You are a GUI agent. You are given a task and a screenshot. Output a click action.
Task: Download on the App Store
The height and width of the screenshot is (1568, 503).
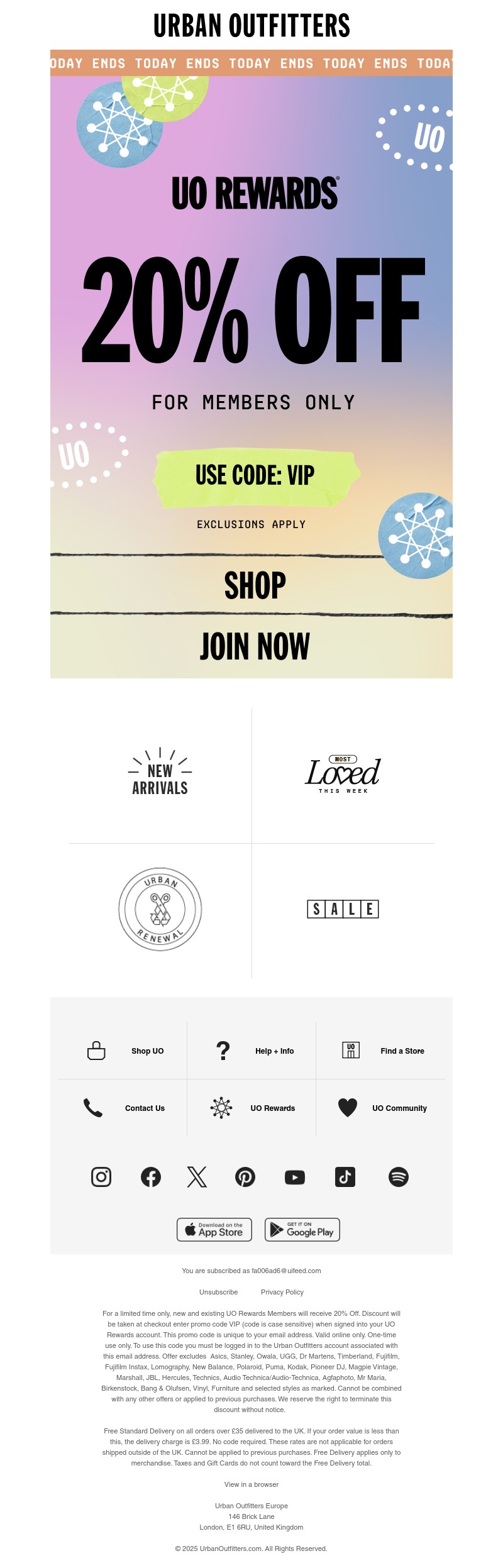tap(214, 1229)
